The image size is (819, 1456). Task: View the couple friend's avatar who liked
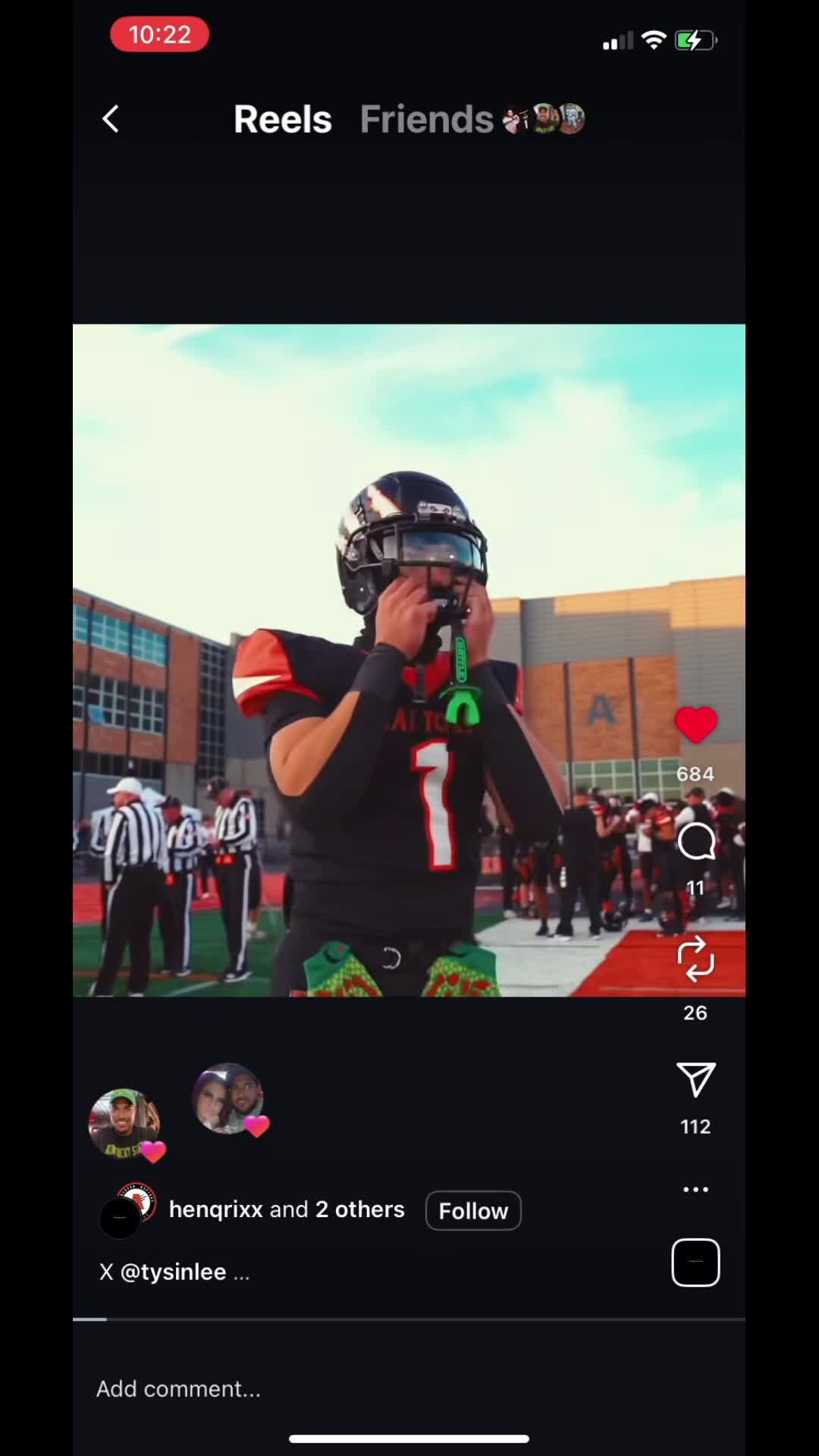(228, 1099)
